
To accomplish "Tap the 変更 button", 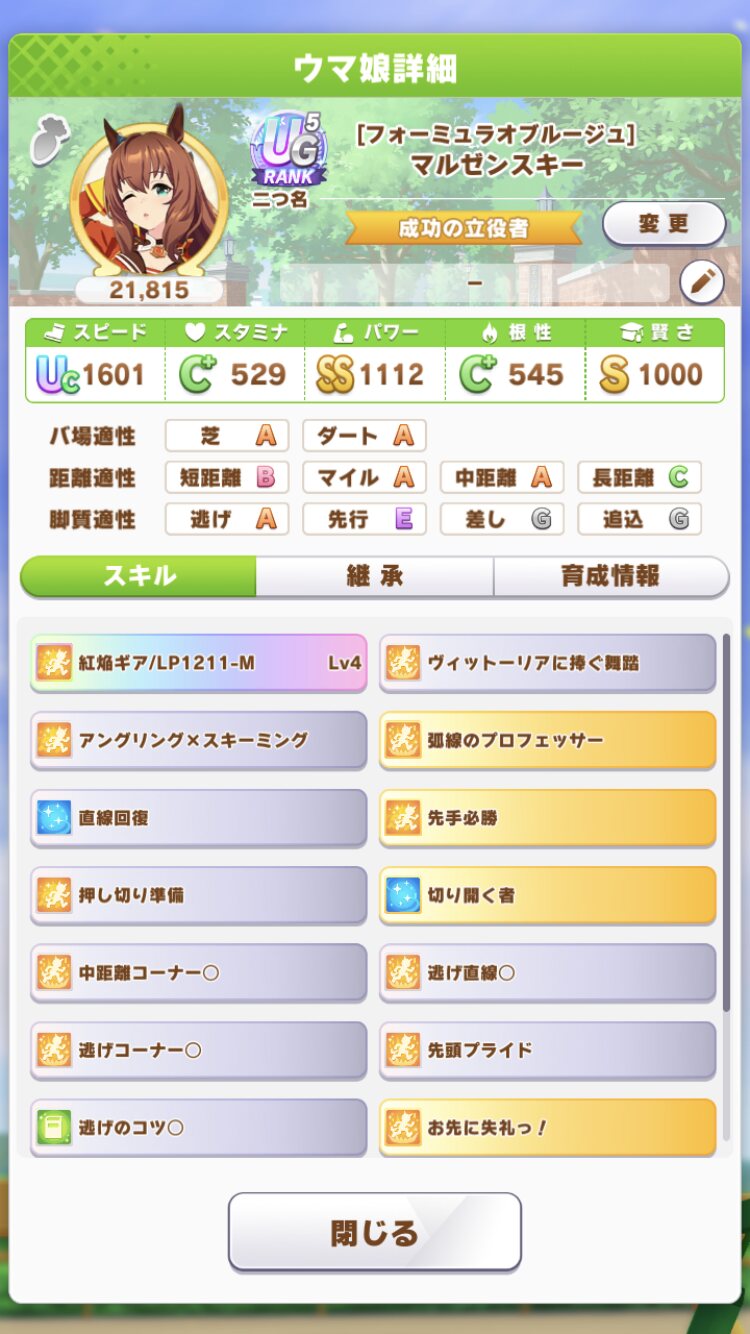I will pyautogui.click(x=663, y=224).
